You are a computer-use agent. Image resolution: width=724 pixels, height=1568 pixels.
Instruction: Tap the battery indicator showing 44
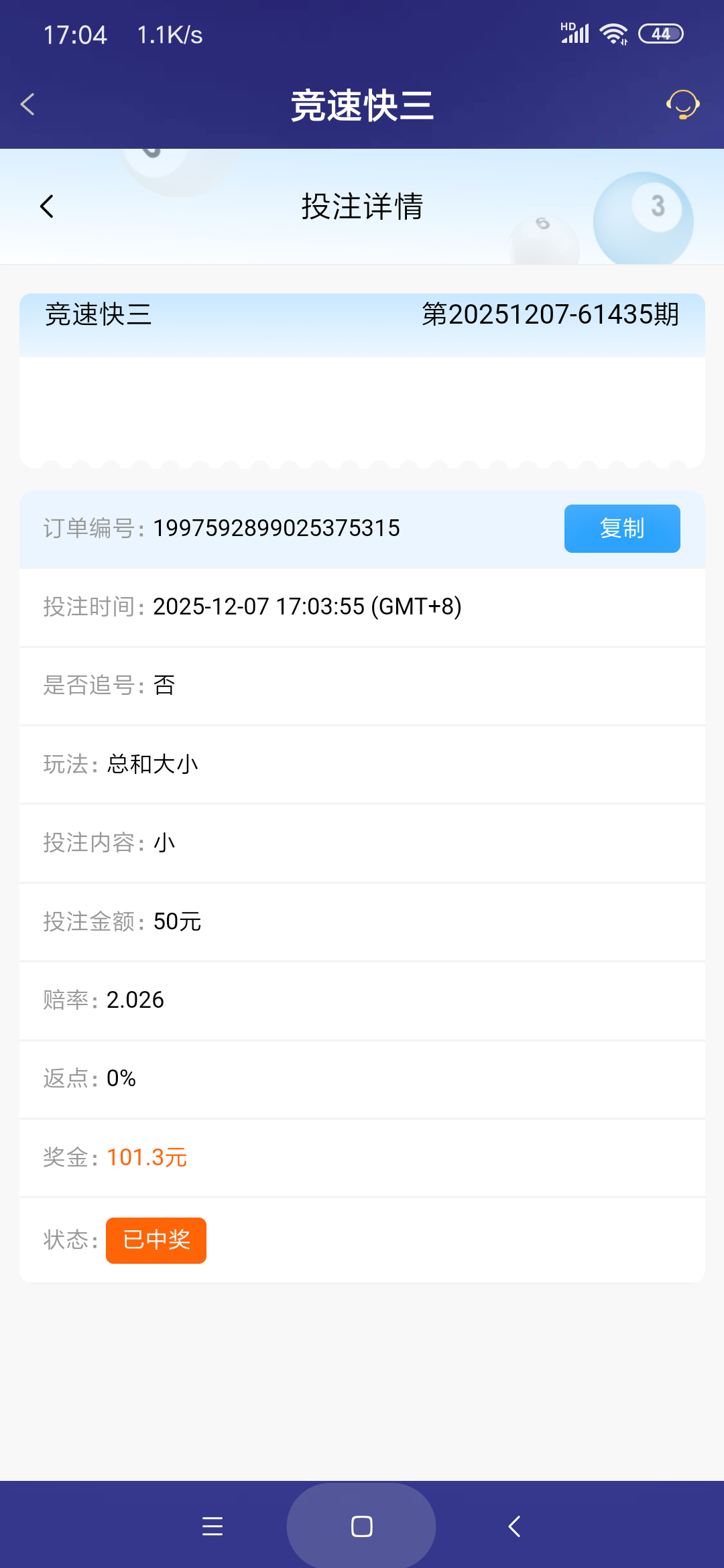(x=662, y=33)
